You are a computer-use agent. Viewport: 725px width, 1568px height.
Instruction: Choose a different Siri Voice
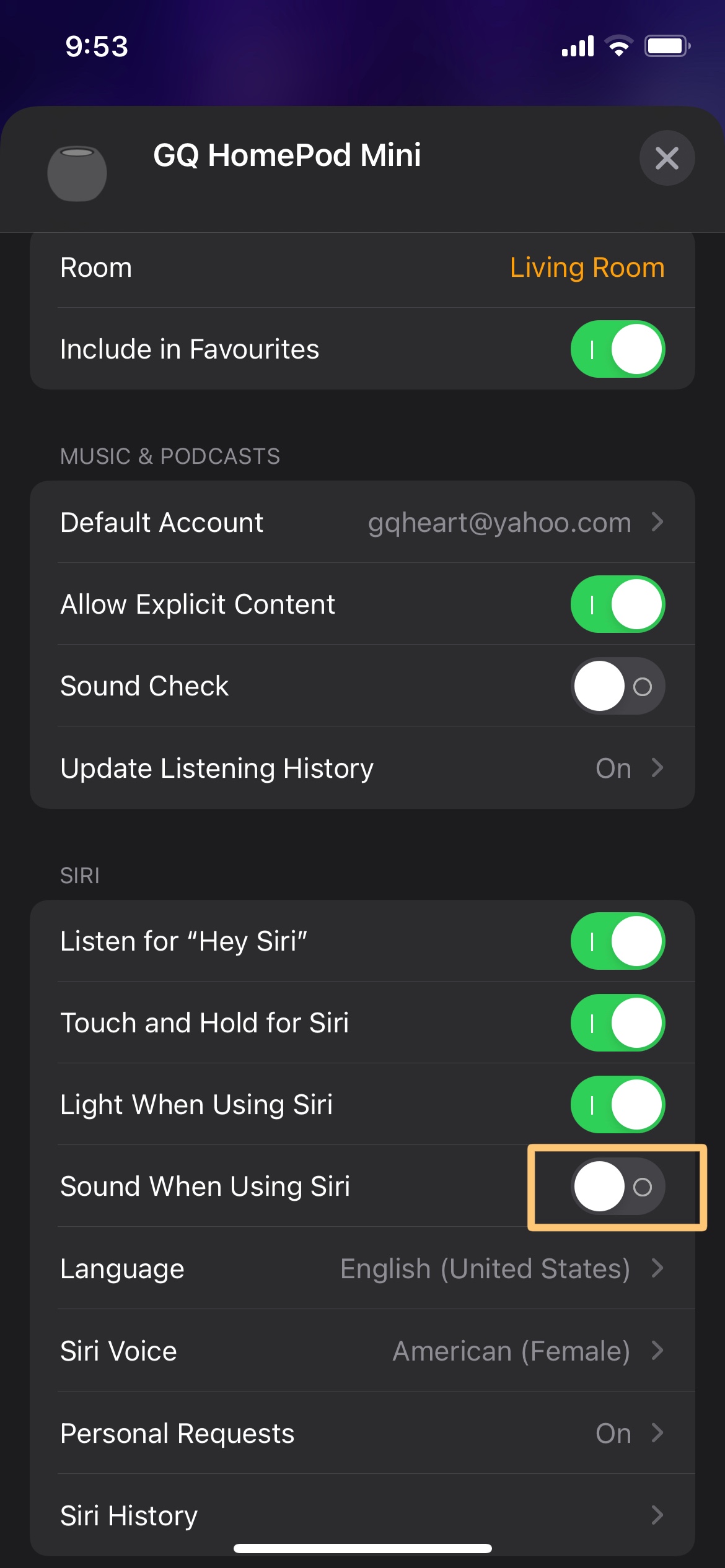[x=362, y=1351]
